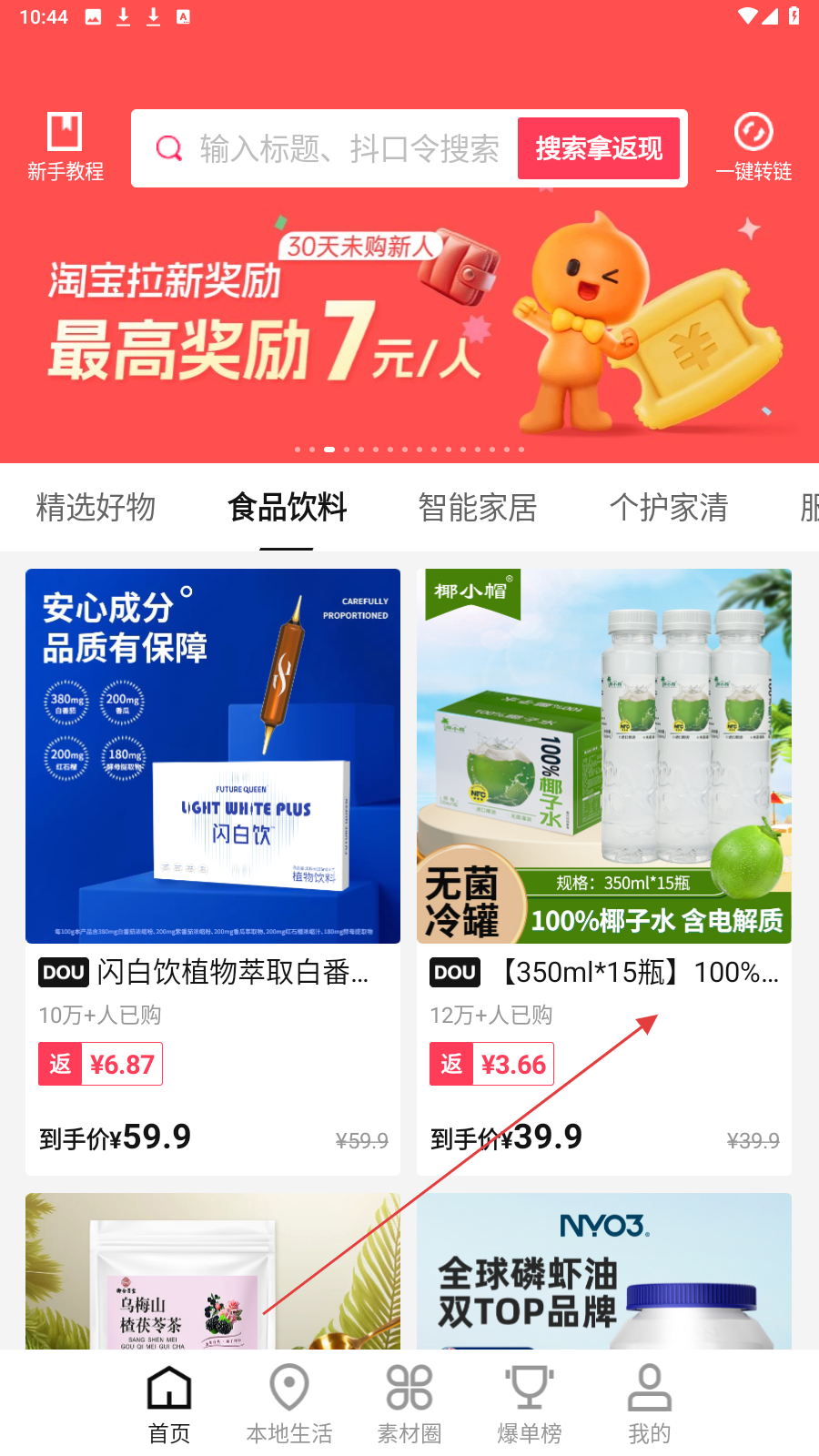Open the 乌梅山楂茯苓茶 product card

(x=213, y=1271)
